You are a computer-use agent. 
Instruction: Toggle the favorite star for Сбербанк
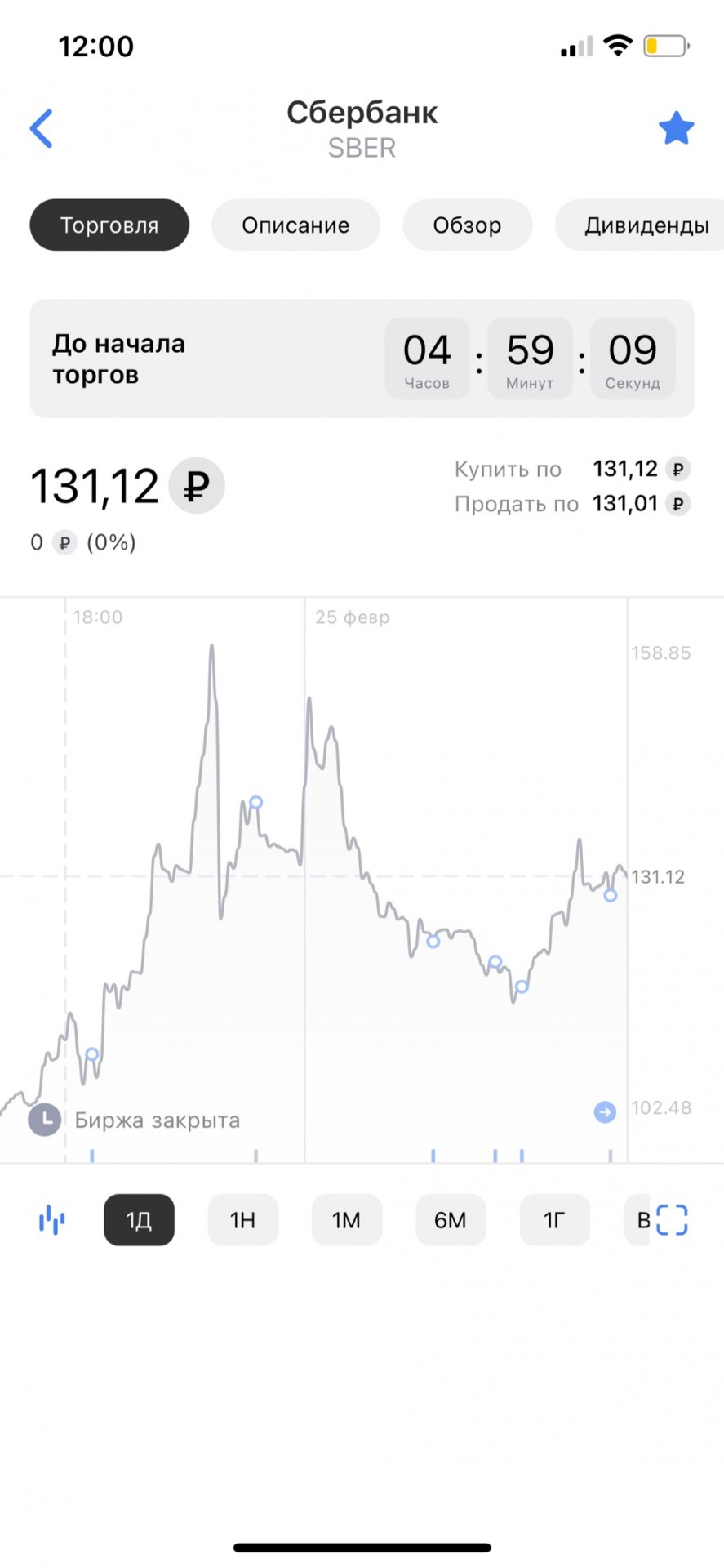676,129
